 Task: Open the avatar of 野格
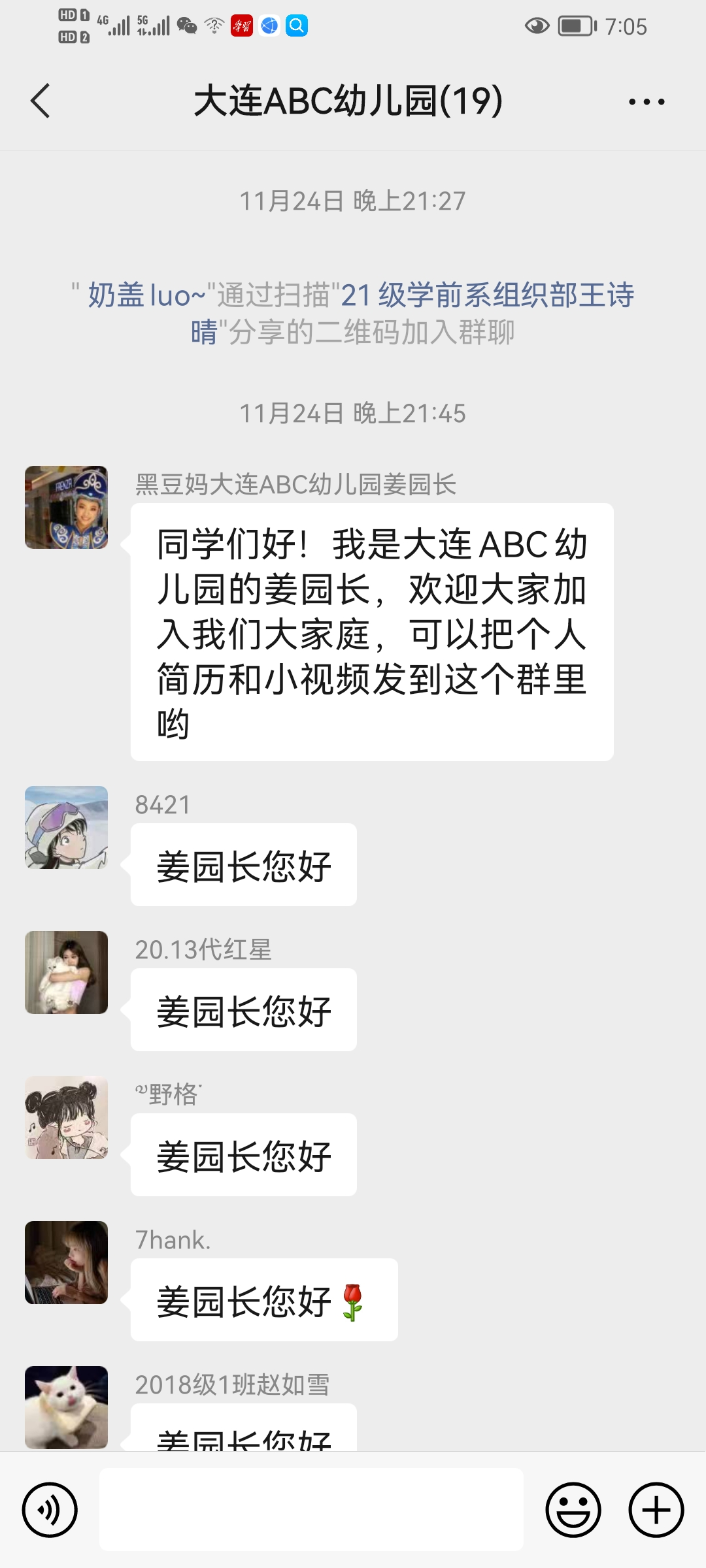point(67,1117)
